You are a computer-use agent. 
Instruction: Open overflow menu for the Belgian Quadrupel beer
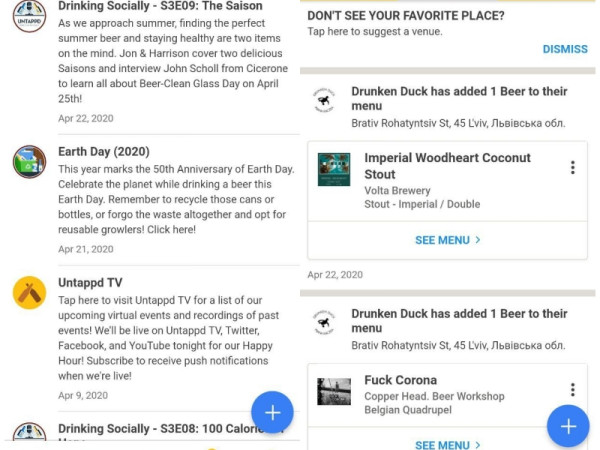572,390
